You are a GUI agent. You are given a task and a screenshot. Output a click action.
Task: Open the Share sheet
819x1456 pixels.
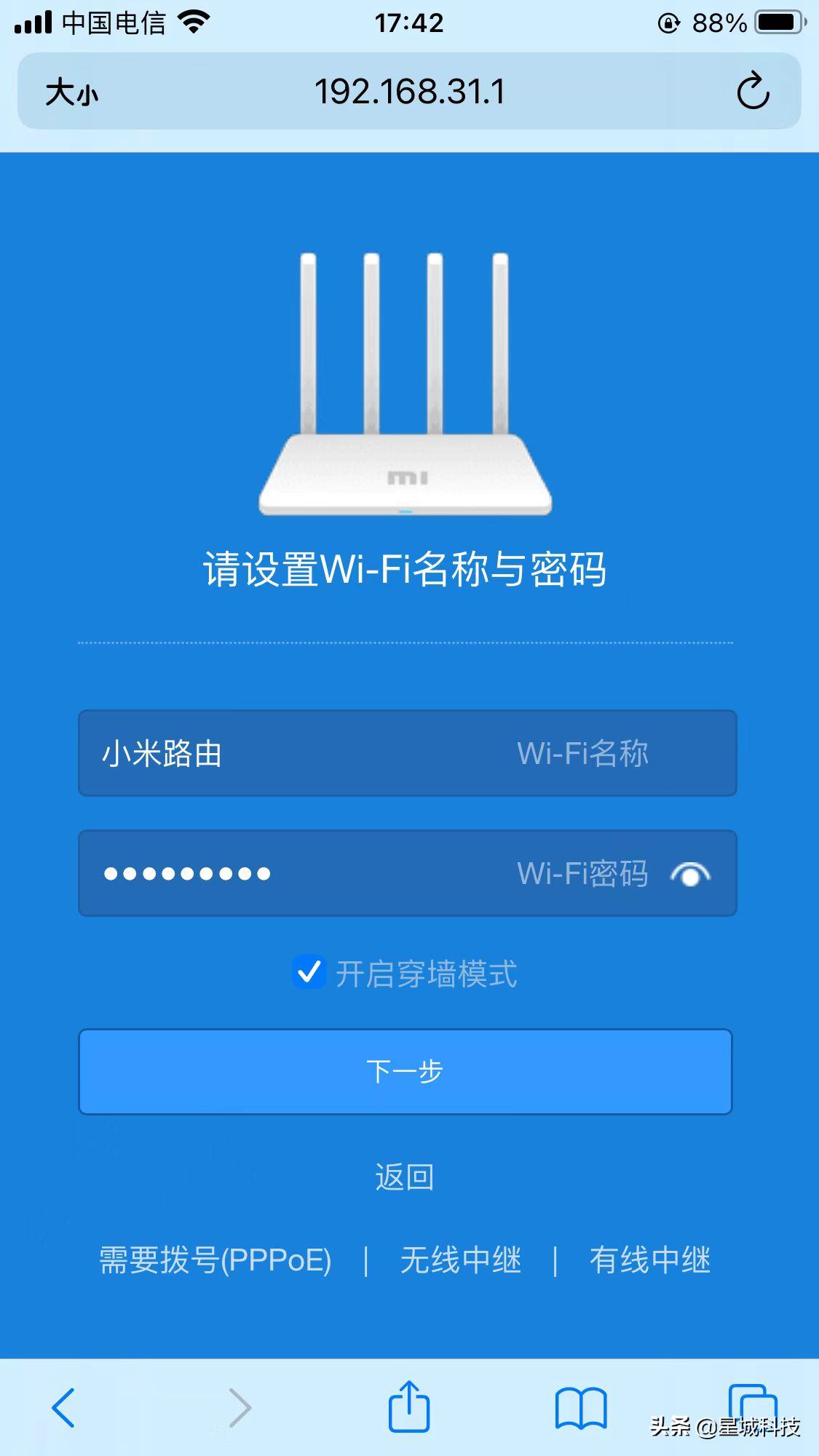(x=409, y=1406)
